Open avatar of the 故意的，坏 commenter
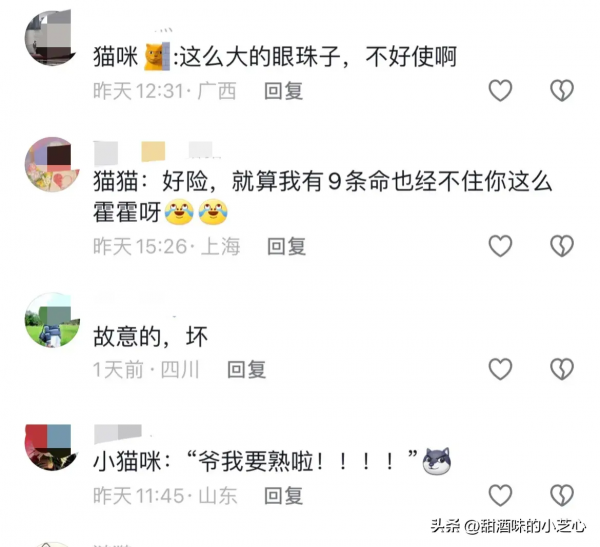The height and width of the screenshot is (547, 600). tap(51, 321)
